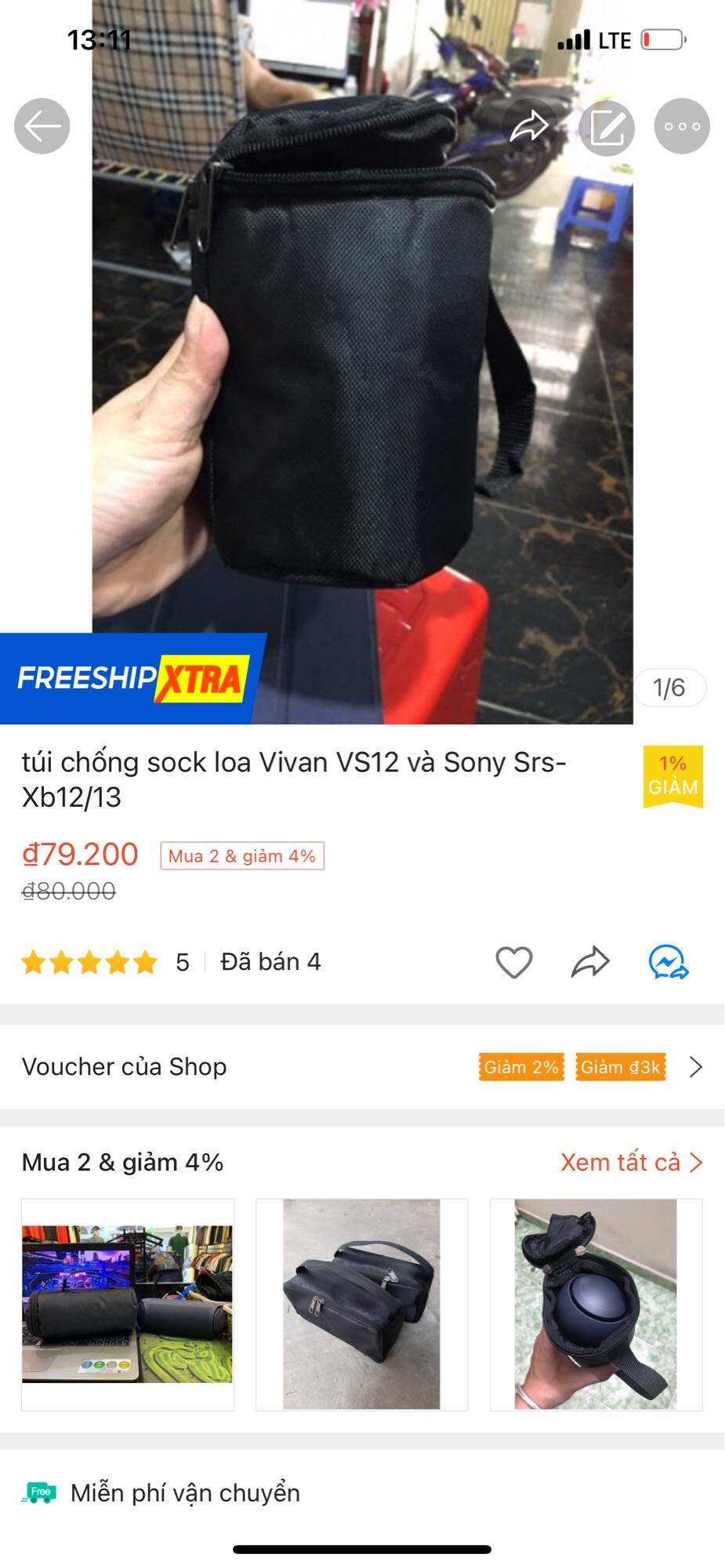This screenshot has height=1568, width=725.
Task: Open Xem tất cả link
Action: [x=631, y=1162]
